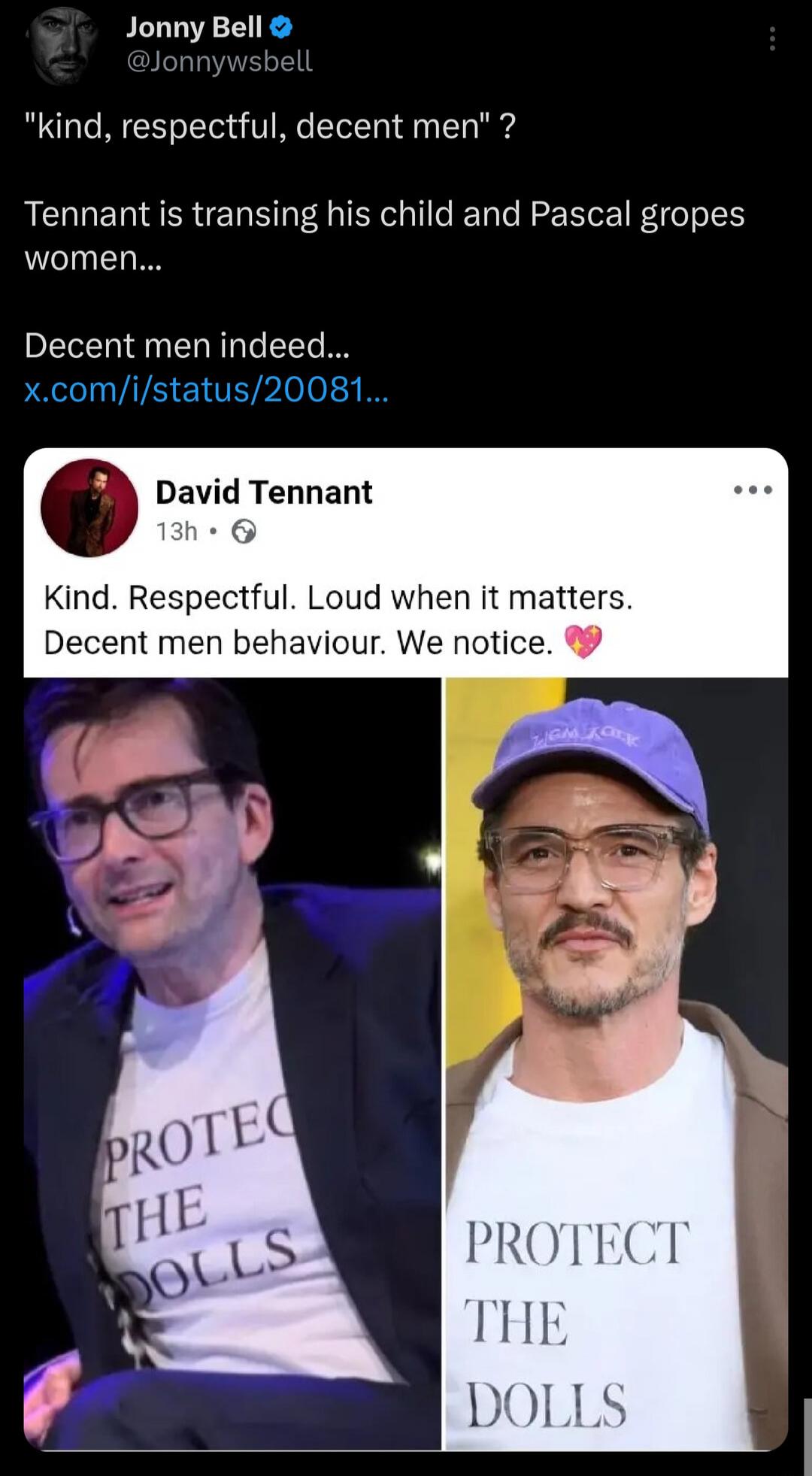Open the x.com/i/status link
Viewport: 812px width, 1476px height.
tap(206, 389)
